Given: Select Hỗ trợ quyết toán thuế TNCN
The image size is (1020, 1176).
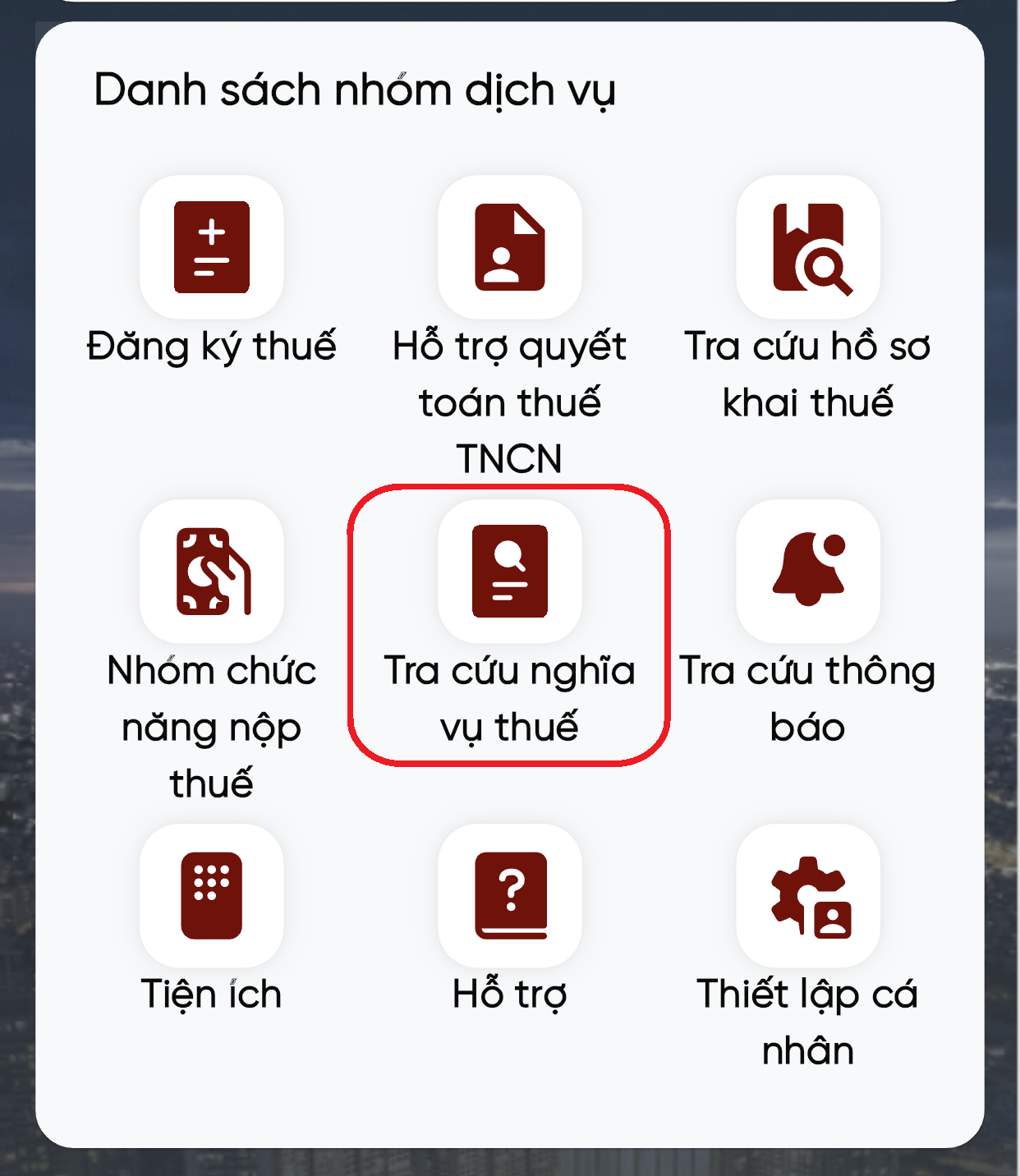Looking at the screenshot, I should coord(510,247).
